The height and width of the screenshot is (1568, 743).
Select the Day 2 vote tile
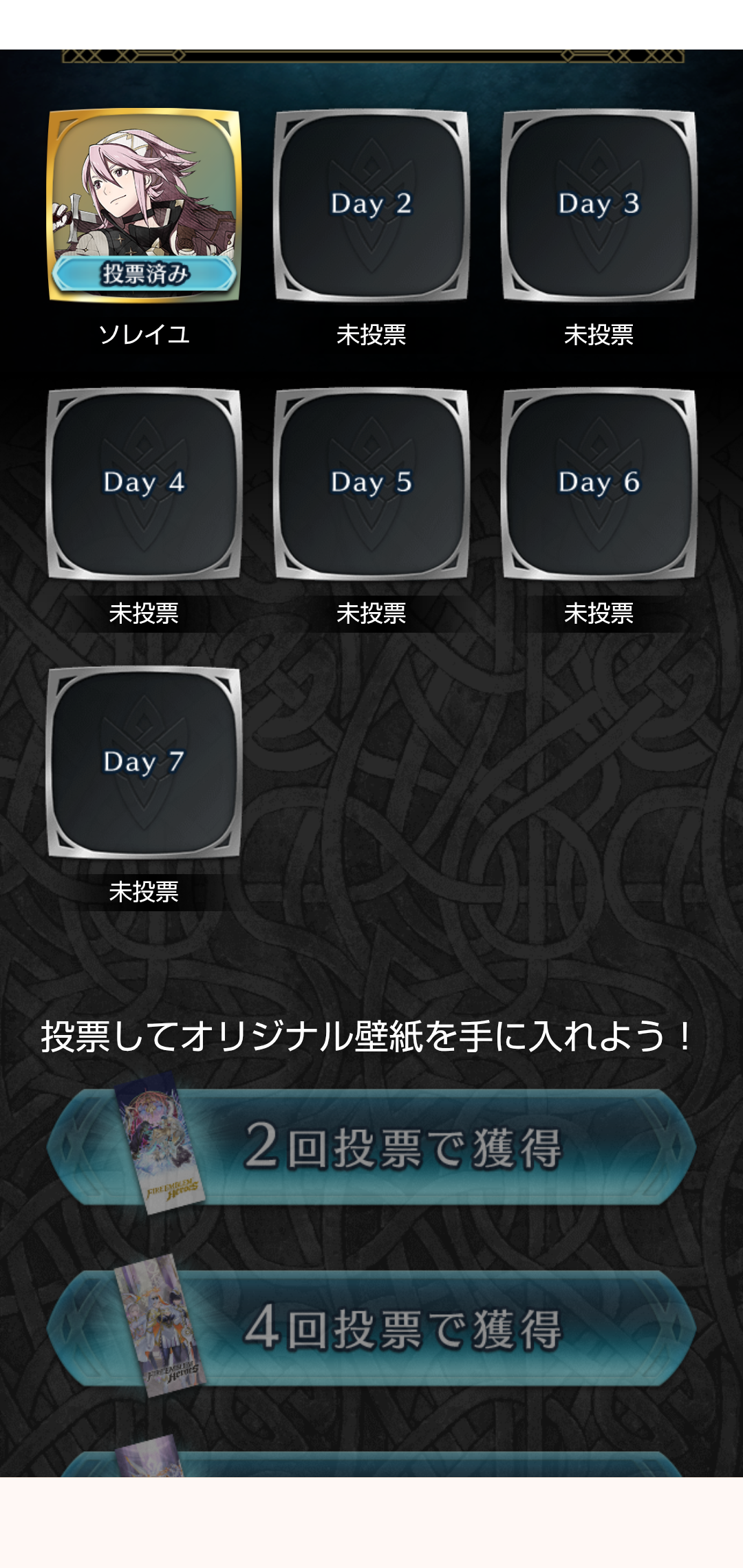[371, 206]
